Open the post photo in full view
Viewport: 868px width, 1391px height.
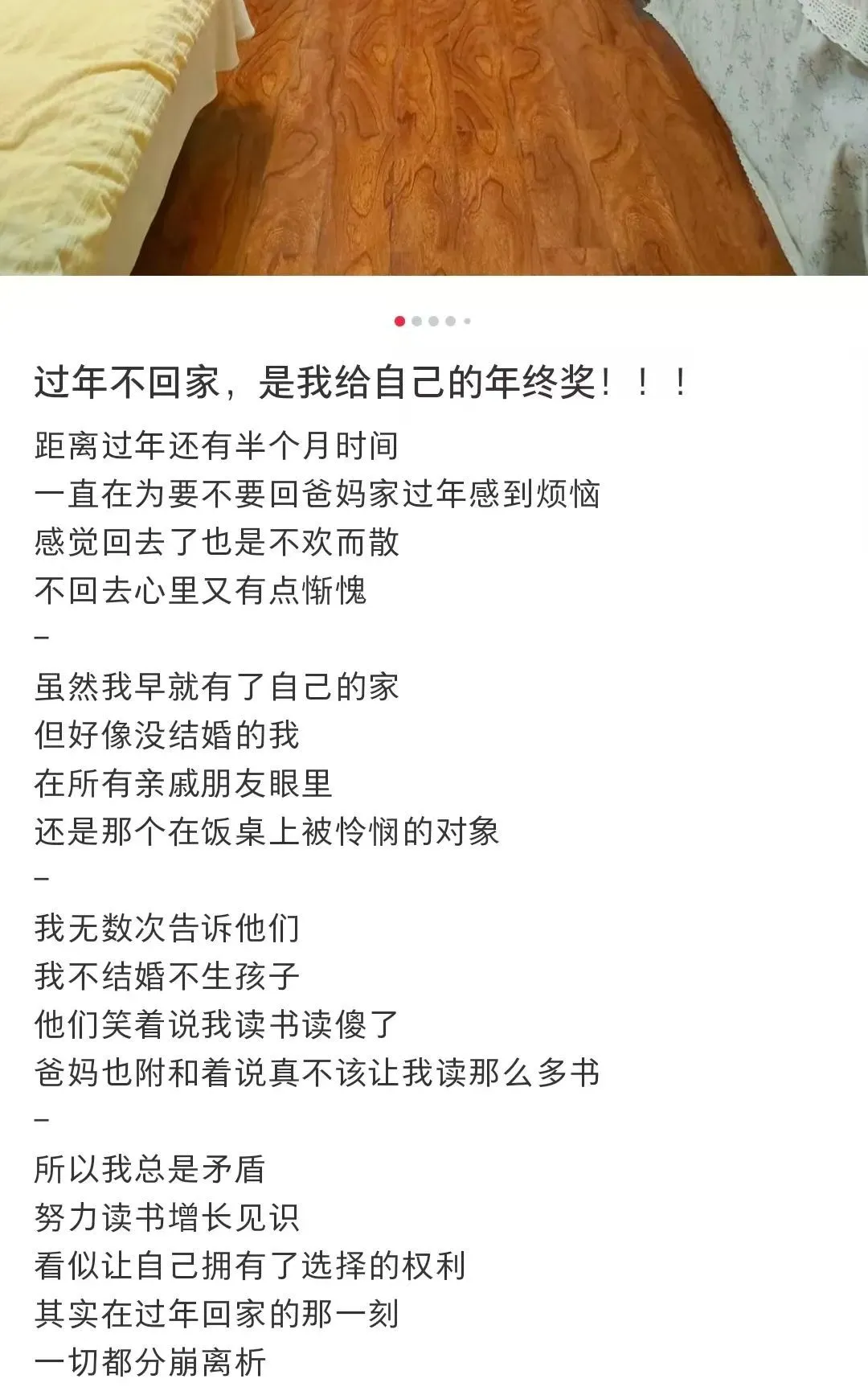click(434, 137)
